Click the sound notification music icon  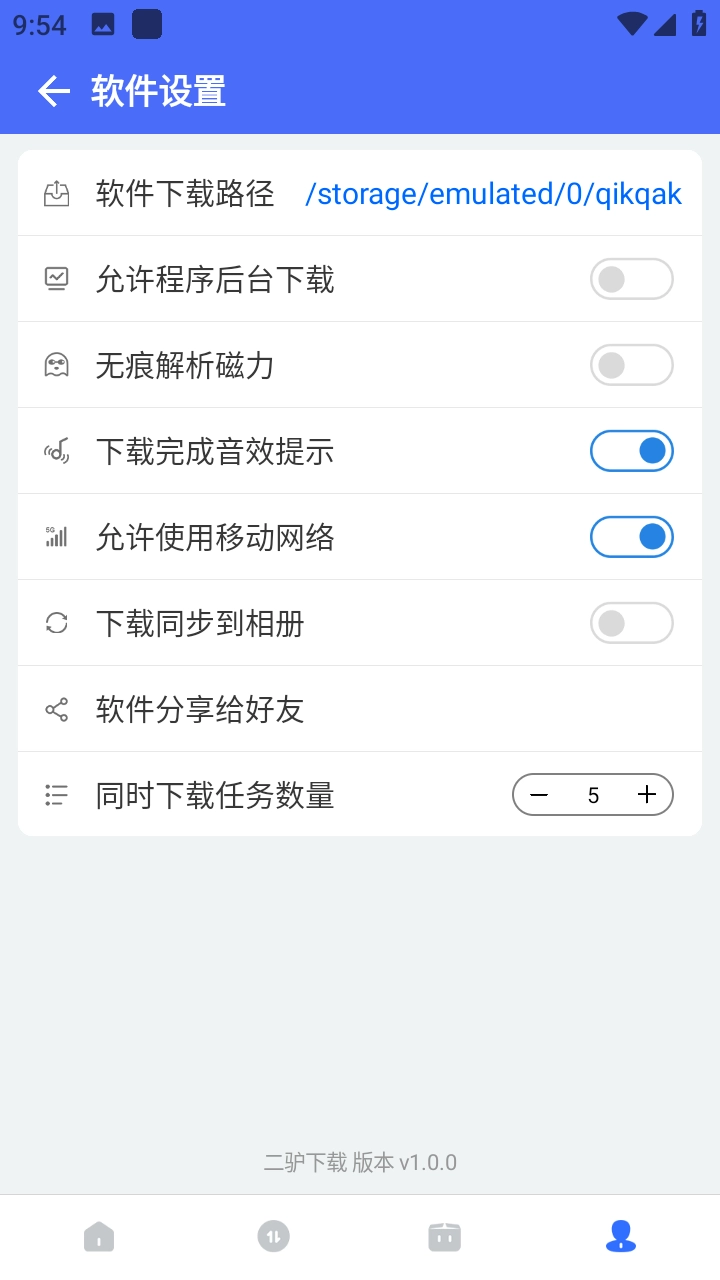point(57,451)
